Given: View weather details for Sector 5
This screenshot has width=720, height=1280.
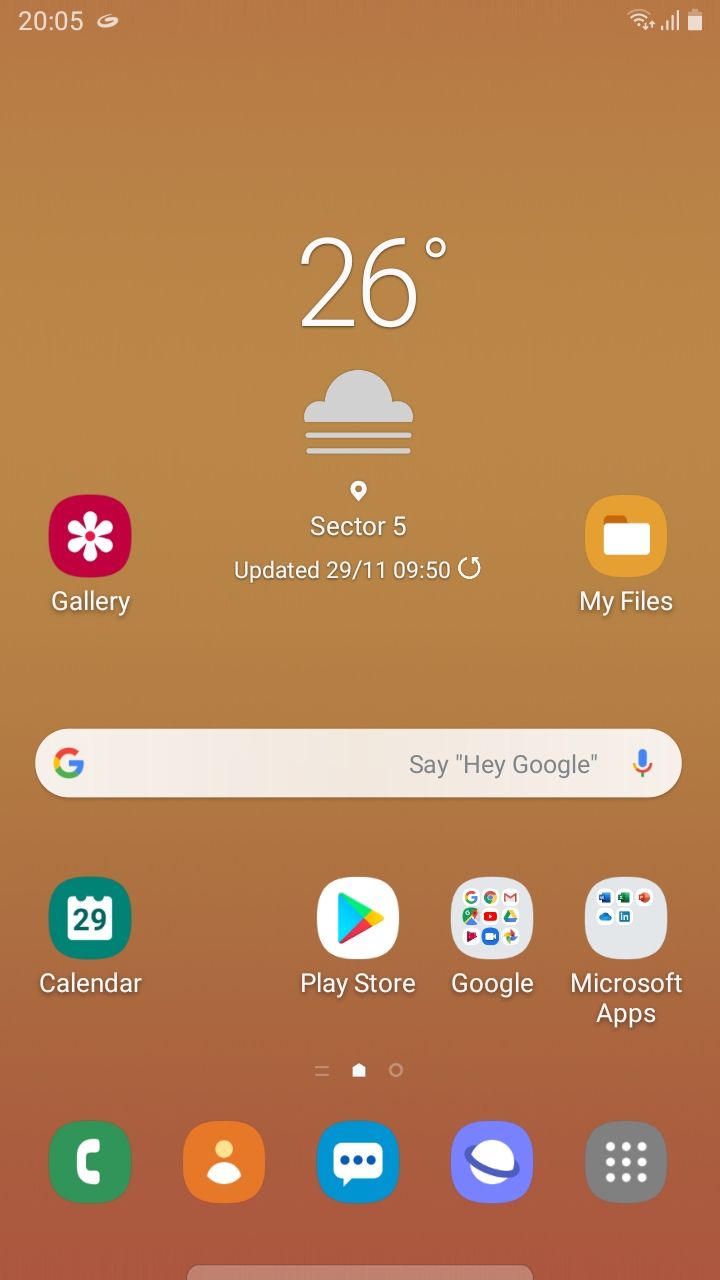Looking at the screenshot, I should point(358,526).
